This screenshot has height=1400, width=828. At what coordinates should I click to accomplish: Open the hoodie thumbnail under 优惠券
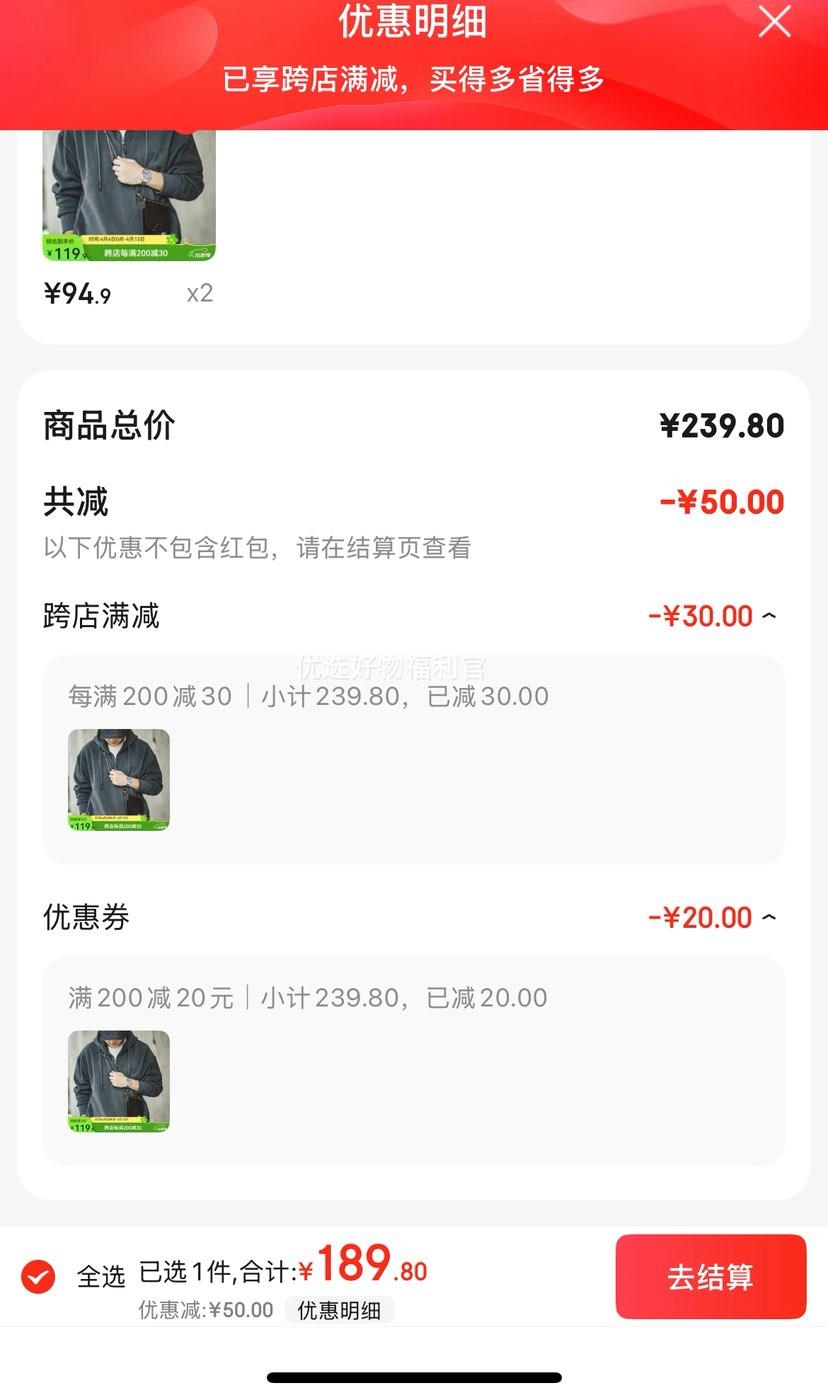[x=119, y=1082]
